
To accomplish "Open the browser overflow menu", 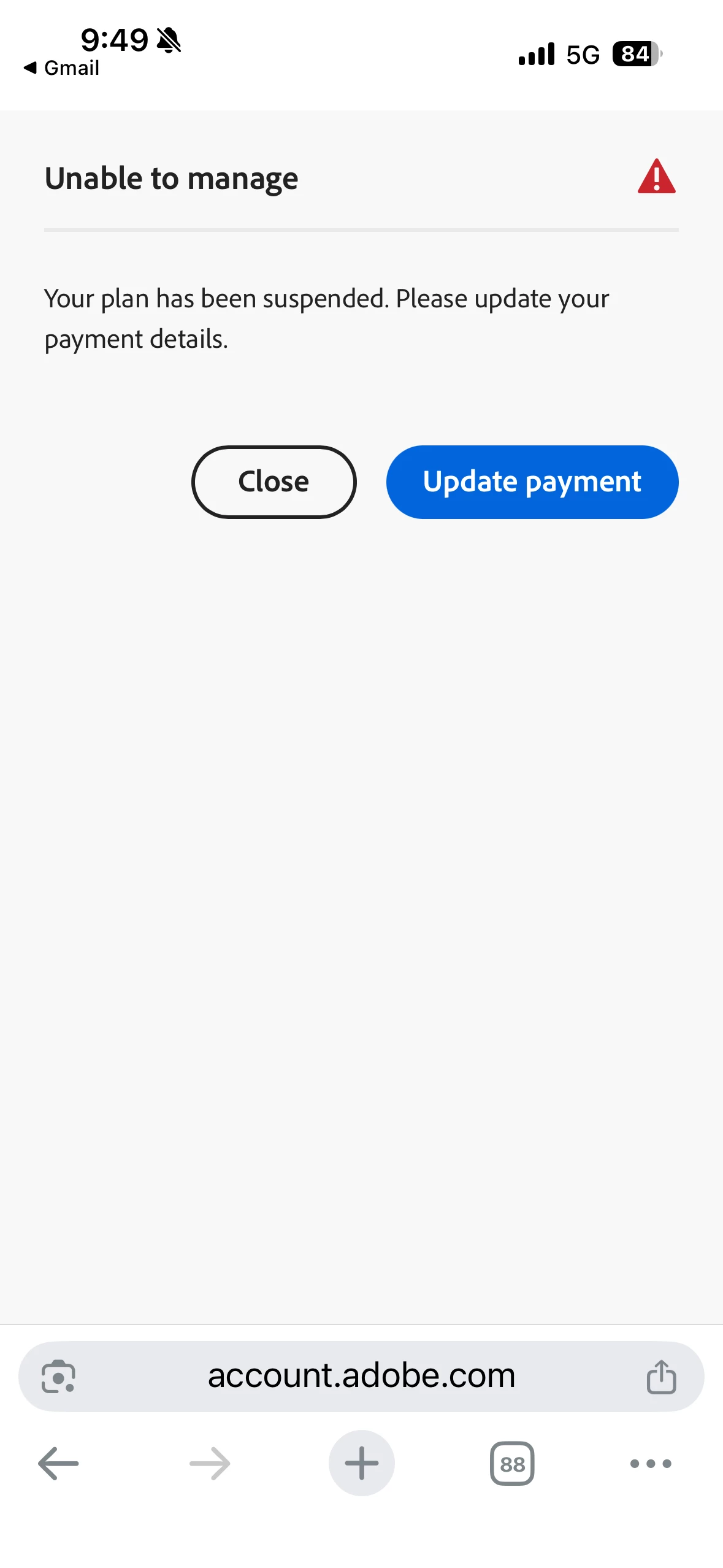I will click(651, 1464).
